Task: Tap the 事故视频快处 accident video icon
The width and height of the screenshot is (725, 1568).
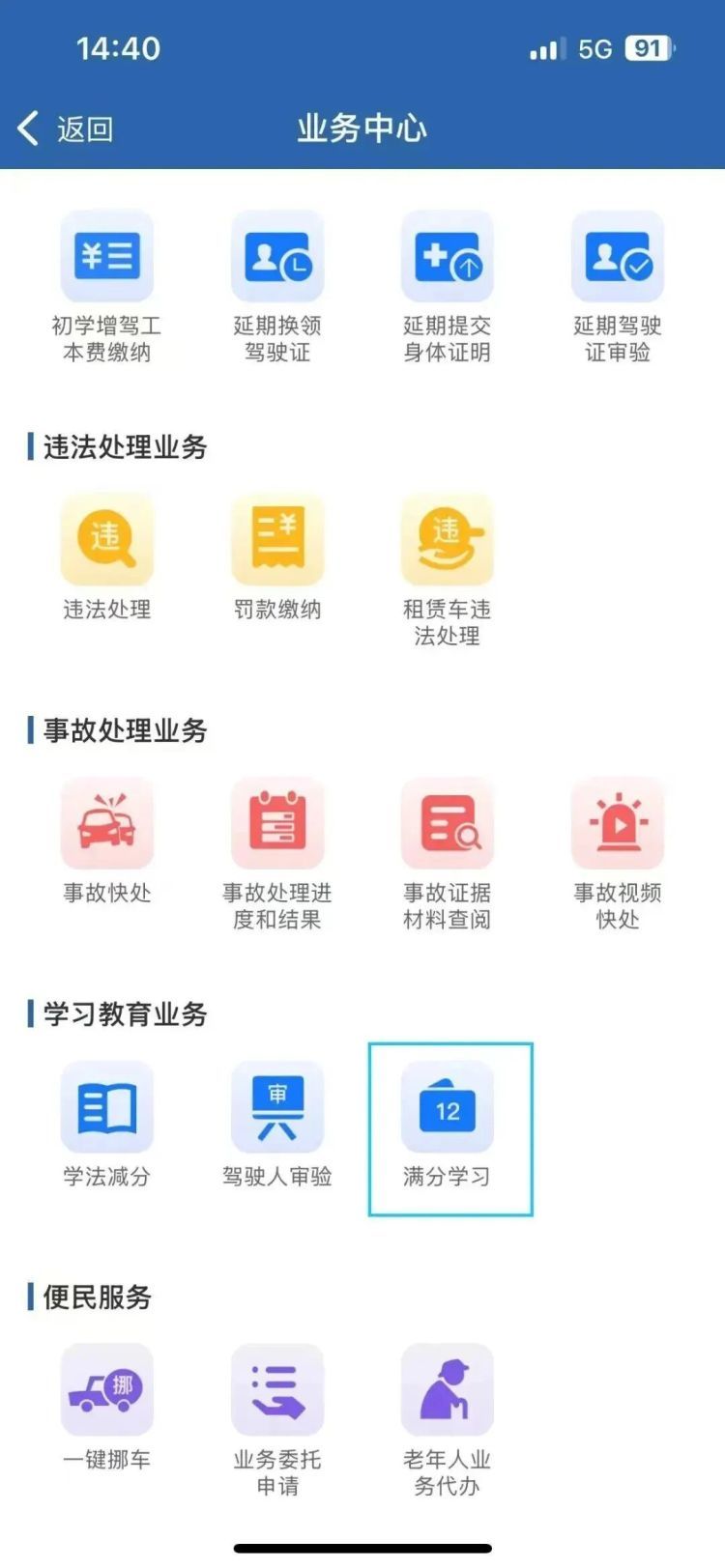Action: pyautogui.click(x=619, y=824)
